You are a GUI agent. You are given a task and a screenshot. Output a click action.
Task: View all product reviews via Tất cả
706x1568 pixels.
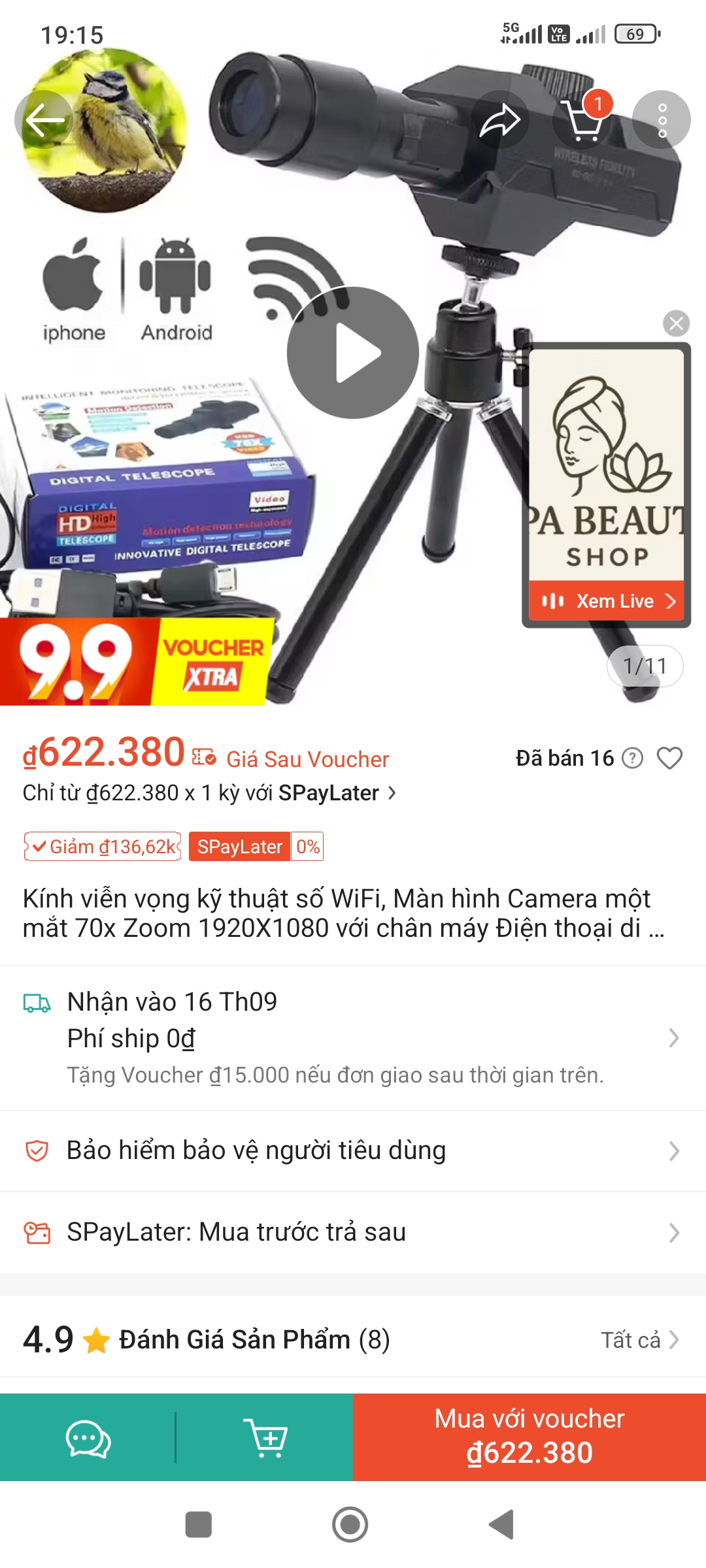coord(639,1340)
